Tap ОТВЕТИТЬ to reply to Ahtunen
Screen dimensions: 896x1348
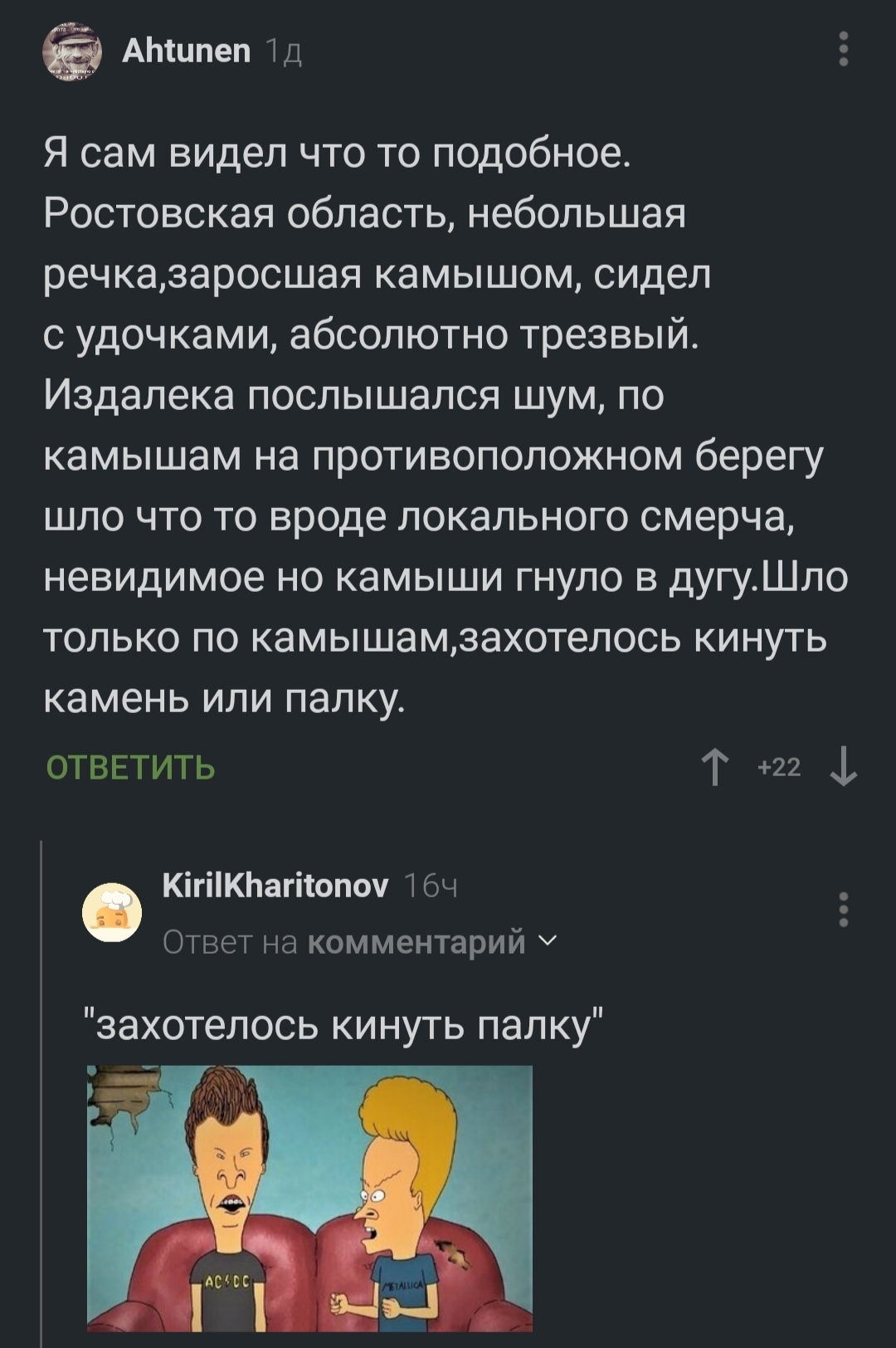(130, 768)
